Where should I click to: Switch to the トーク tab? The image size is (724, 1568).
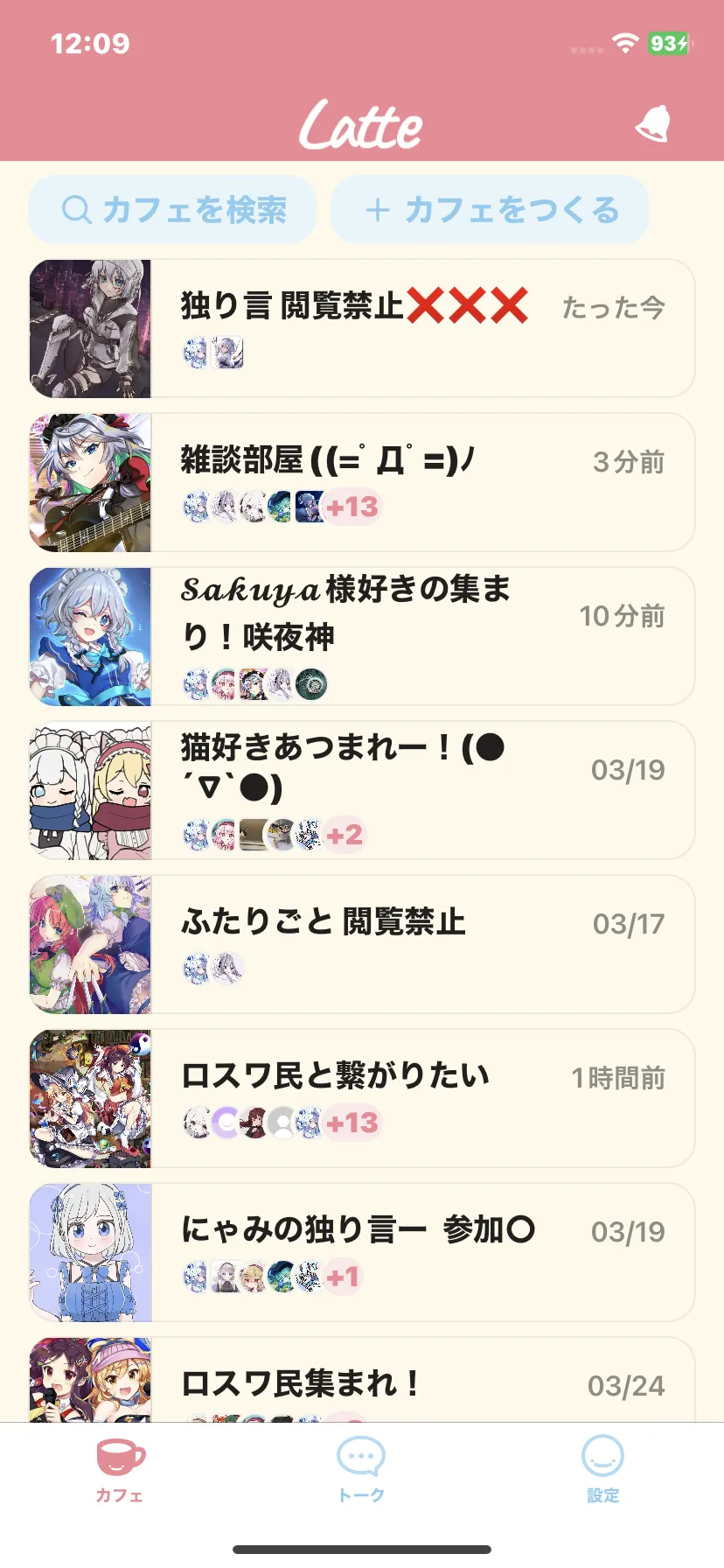pos(361,1469)
